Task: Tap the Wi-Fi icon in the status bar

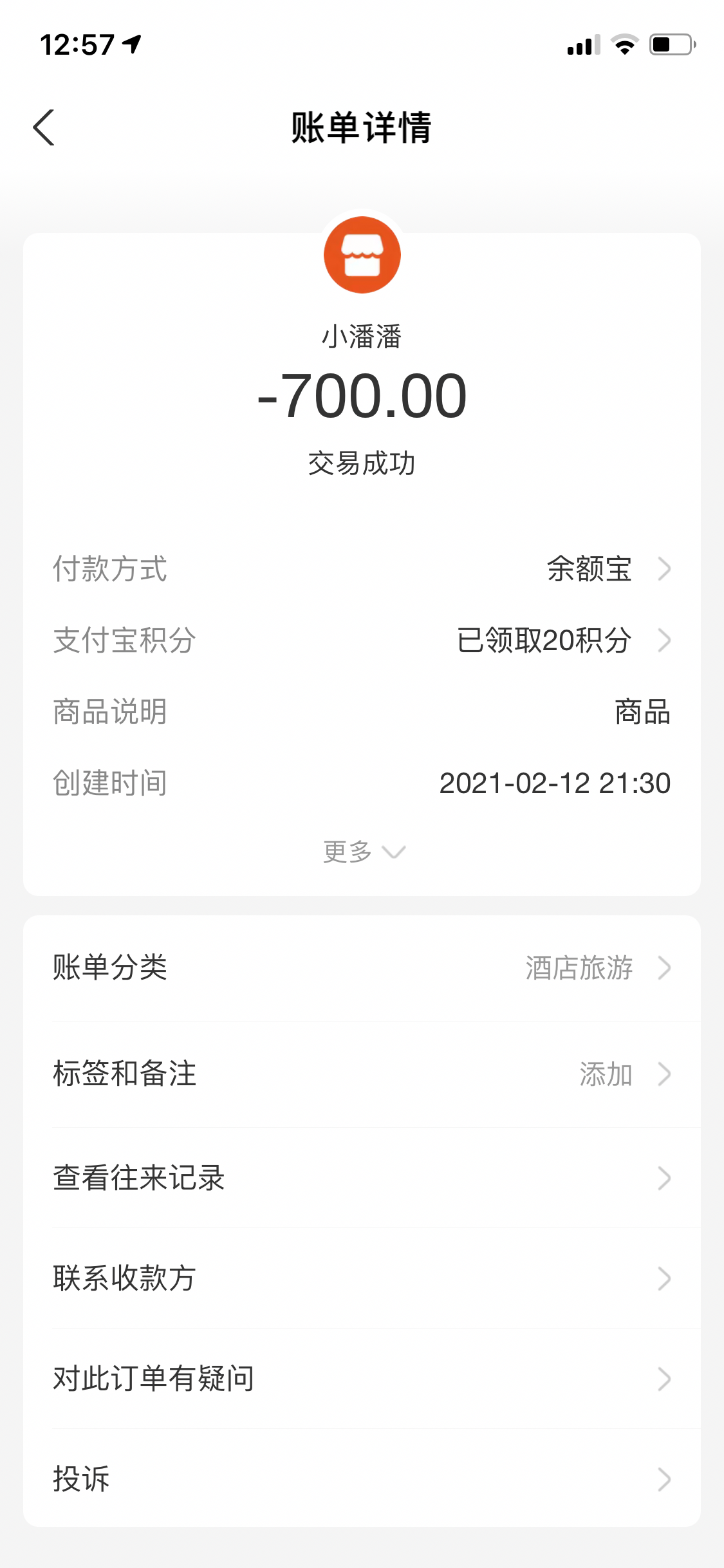Action: (622, 44)
